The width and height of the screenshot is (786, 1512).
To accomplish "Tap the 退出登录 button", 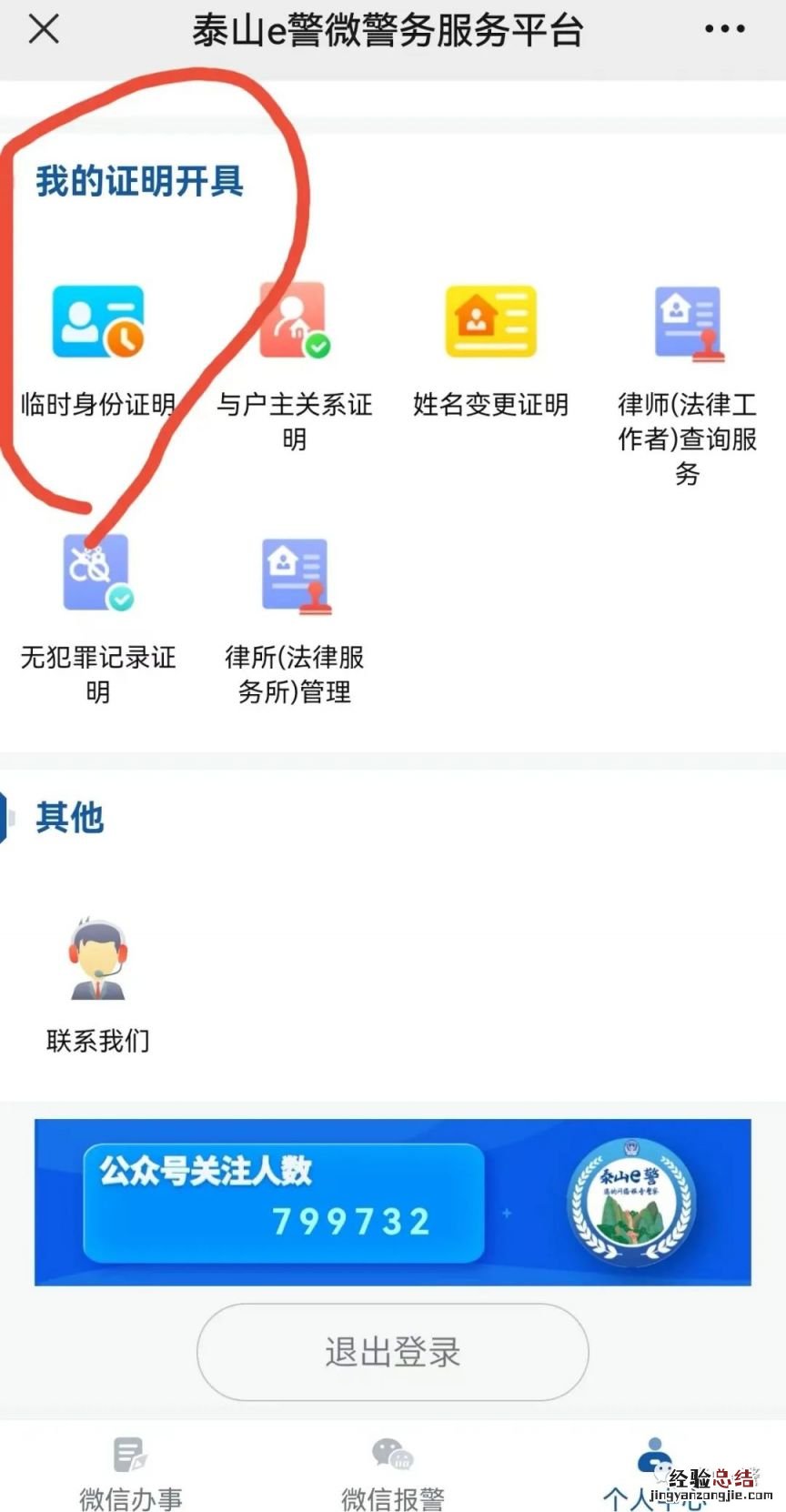I will (392, 1352).
